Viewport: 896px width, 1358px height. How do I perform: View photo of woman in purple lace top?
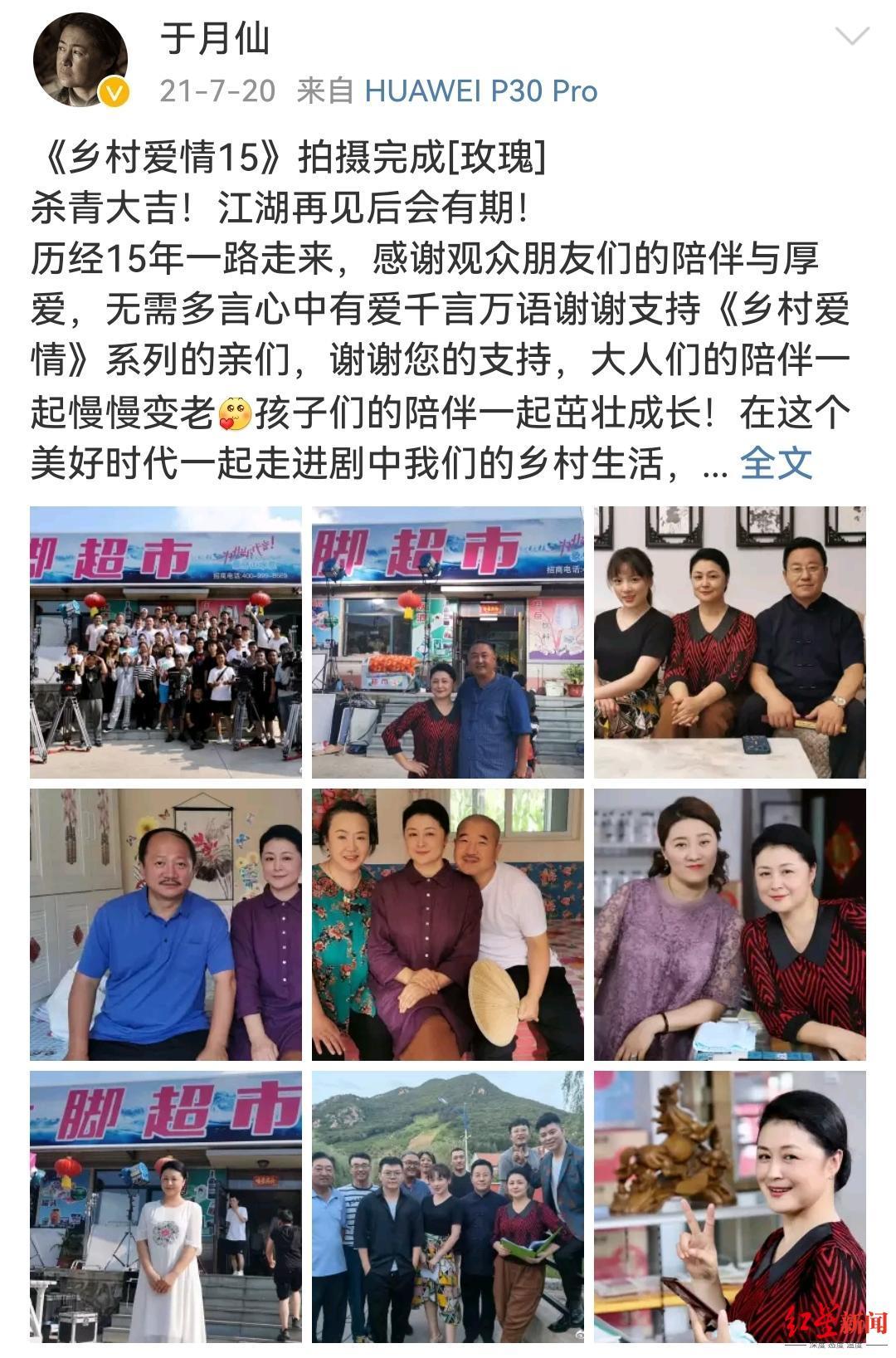(x=729, y=924)
